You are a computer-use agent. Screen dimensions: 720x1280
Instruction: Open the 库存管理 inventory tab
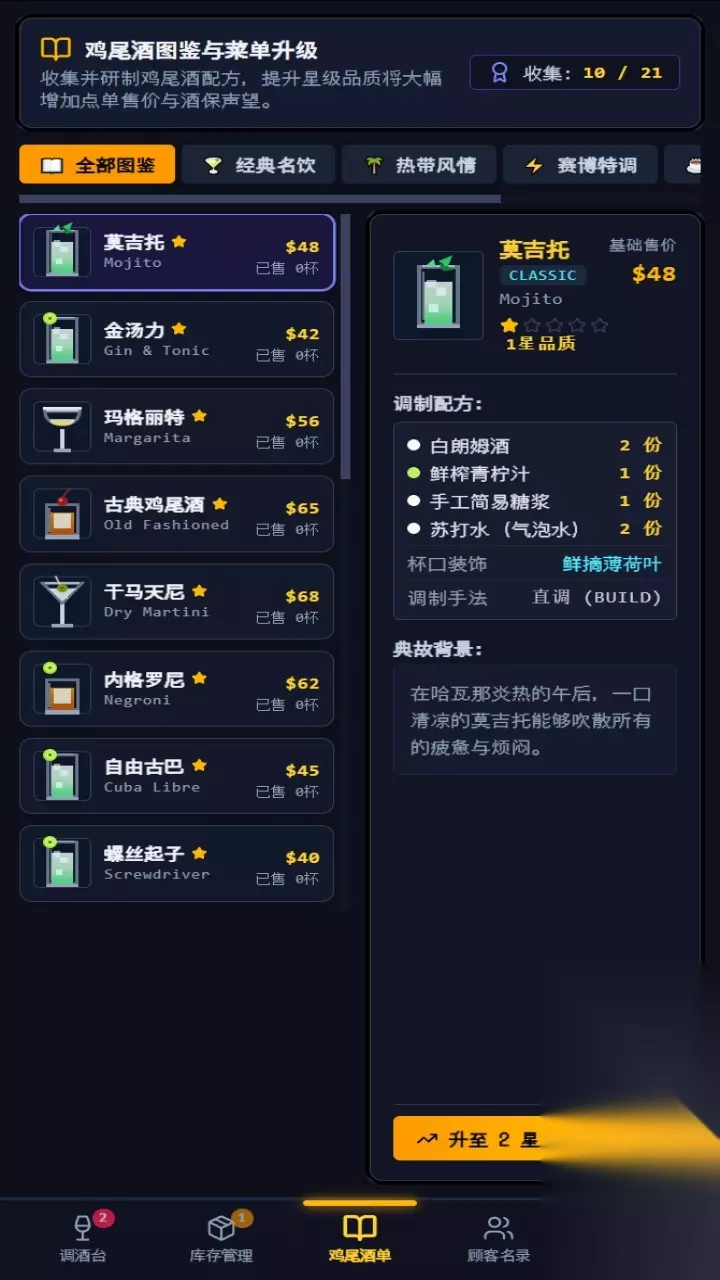coord(221,1238)
